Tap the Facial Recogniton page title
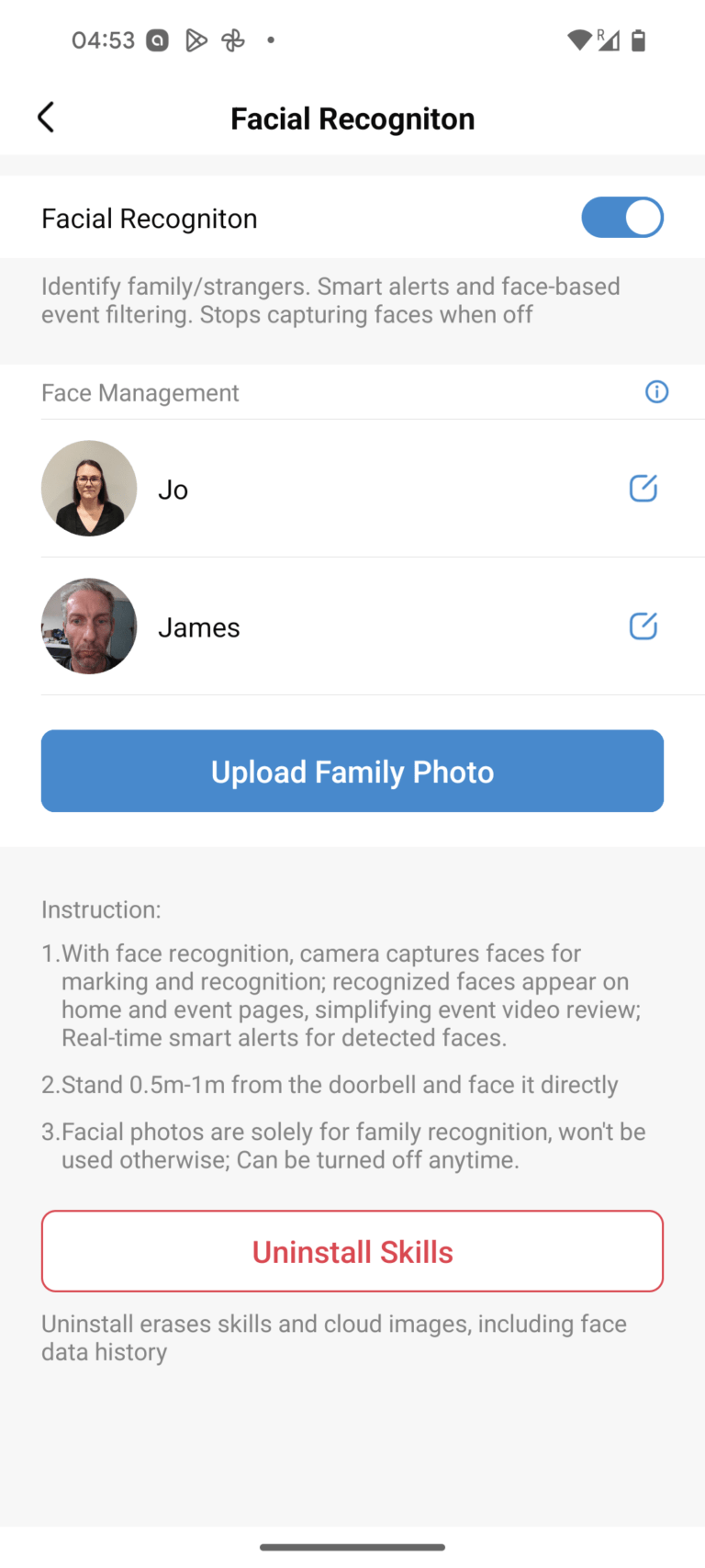This screenshot has height=1568, width=705. coord(352,118)
